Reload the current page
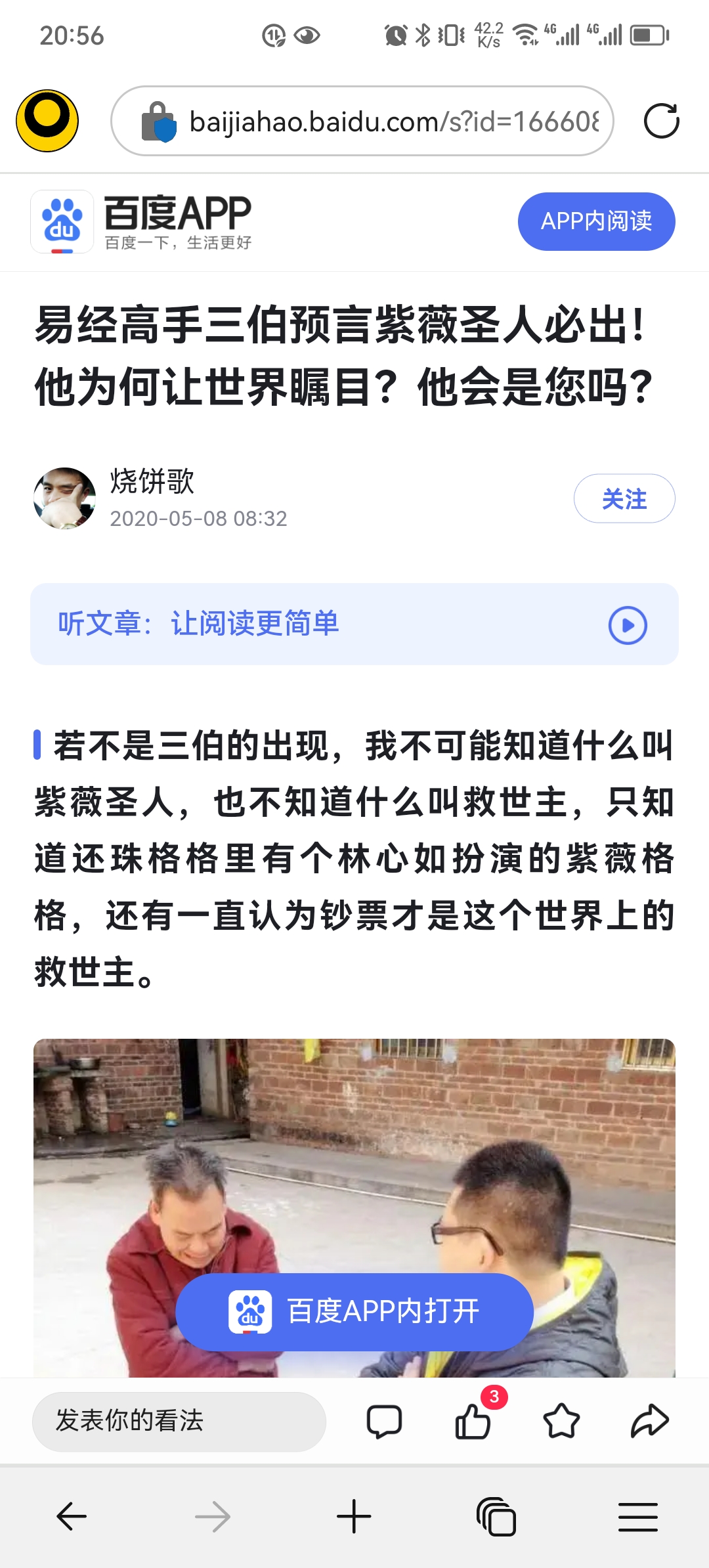 click(661, 121)
